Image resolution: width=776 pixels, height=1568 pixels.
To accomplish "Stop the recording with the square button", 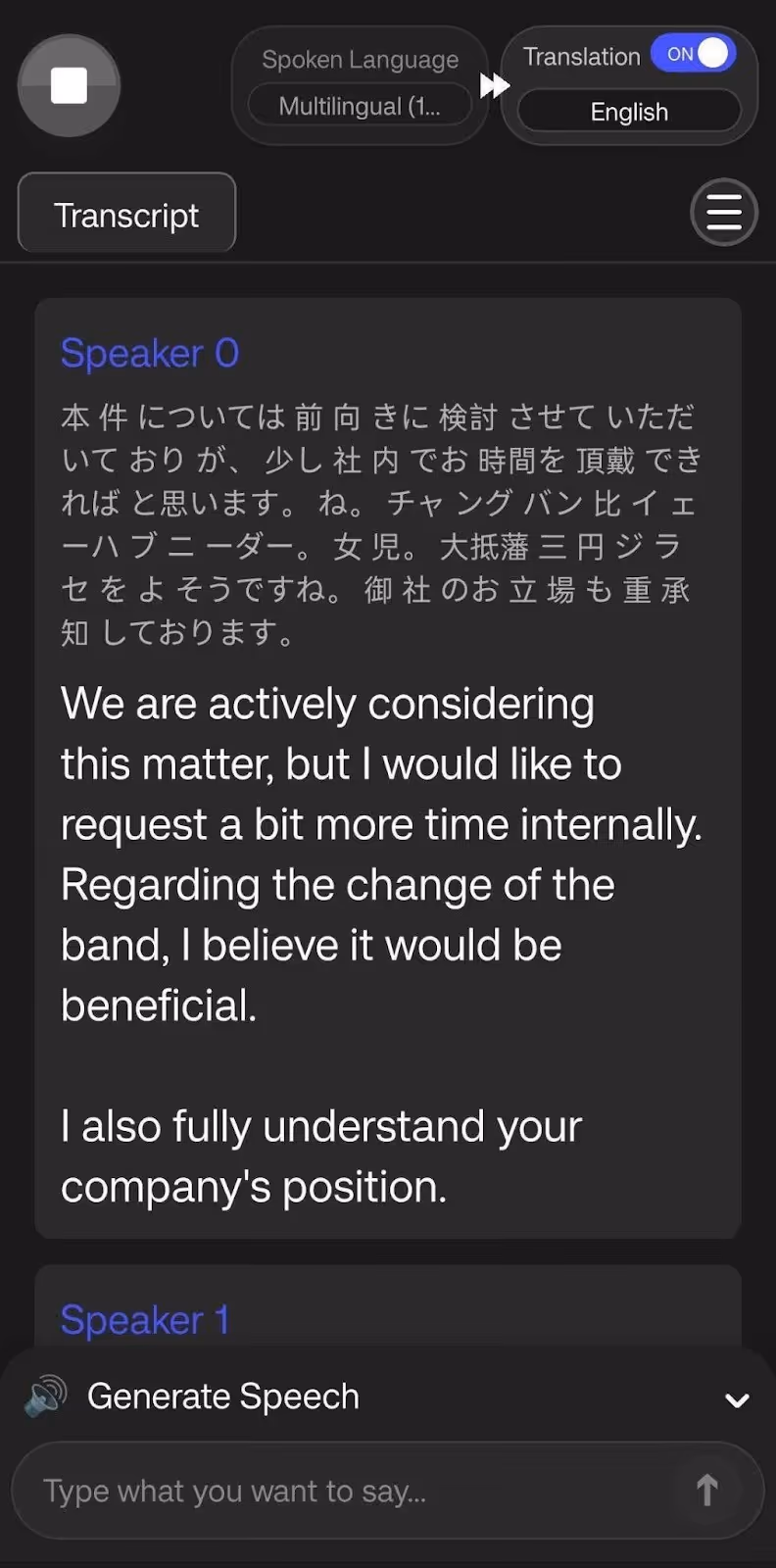I will 69,85.
